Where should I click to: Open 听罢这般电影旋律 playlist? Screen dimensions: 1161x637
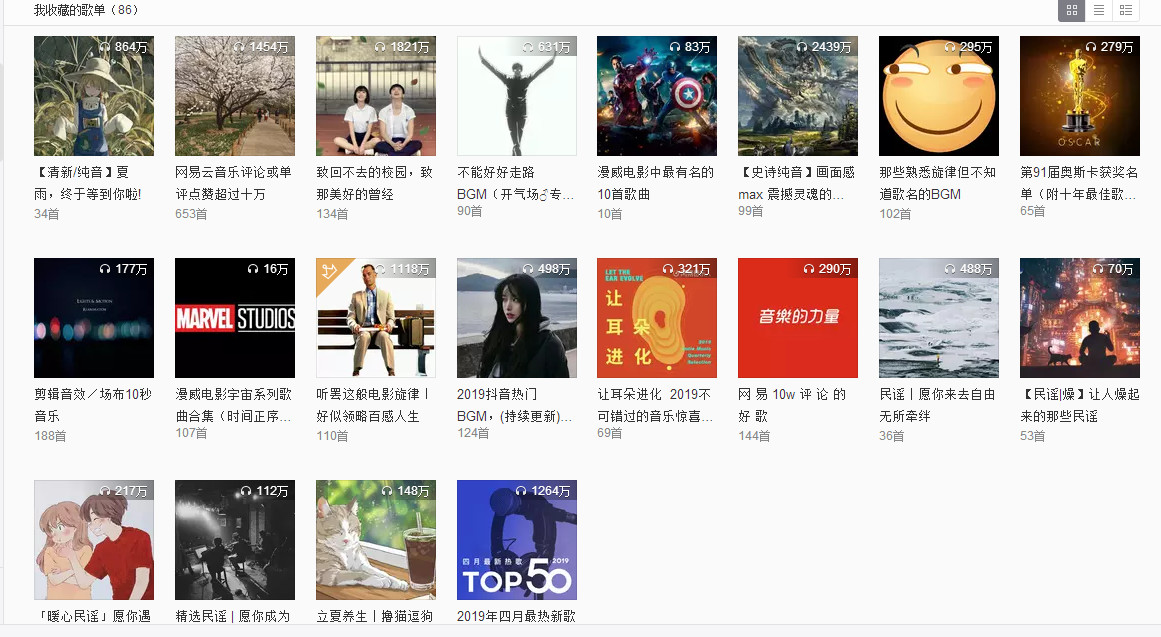click(x=376, y=318)
